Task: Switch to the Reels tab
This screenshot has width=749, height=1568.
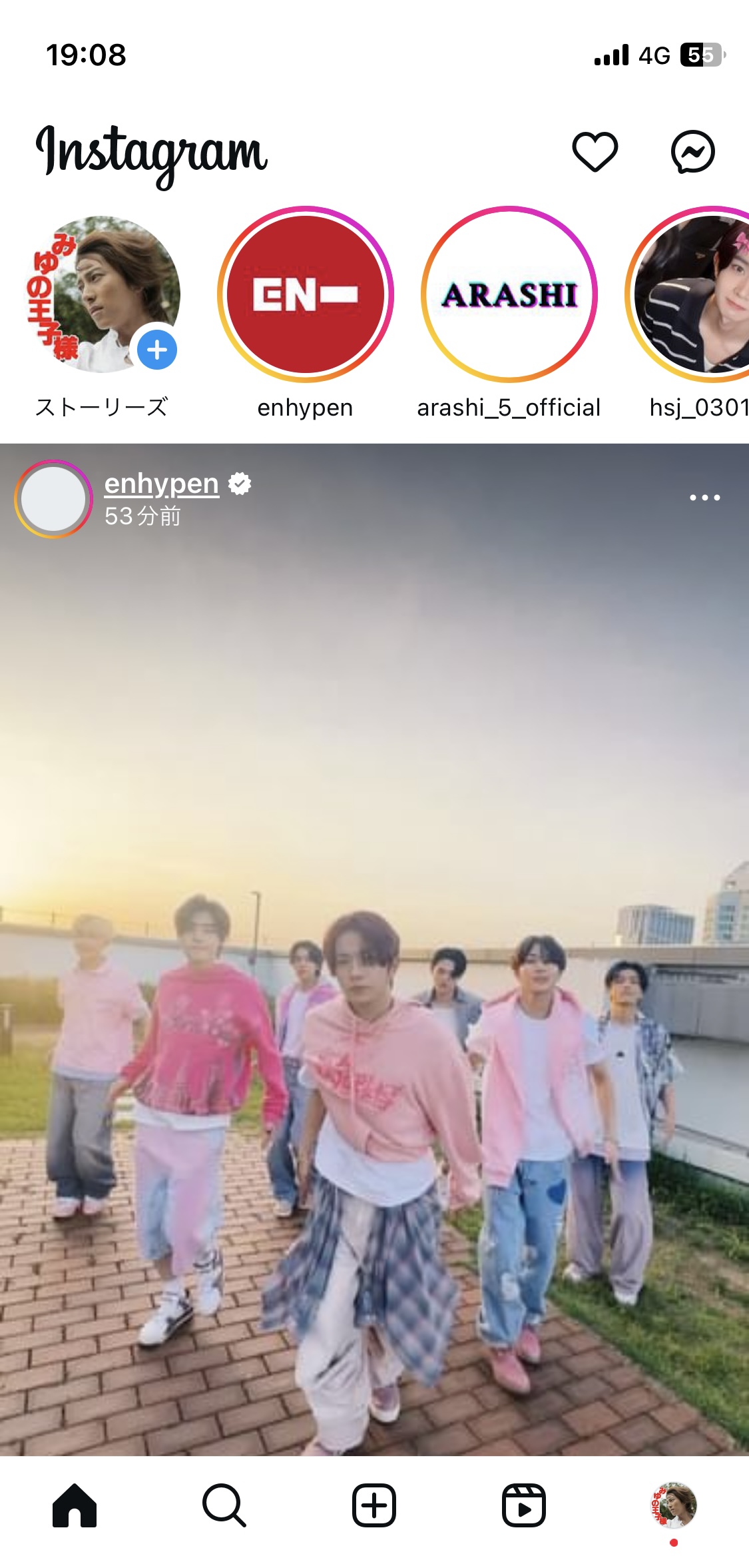Action: click(524, 1505)
